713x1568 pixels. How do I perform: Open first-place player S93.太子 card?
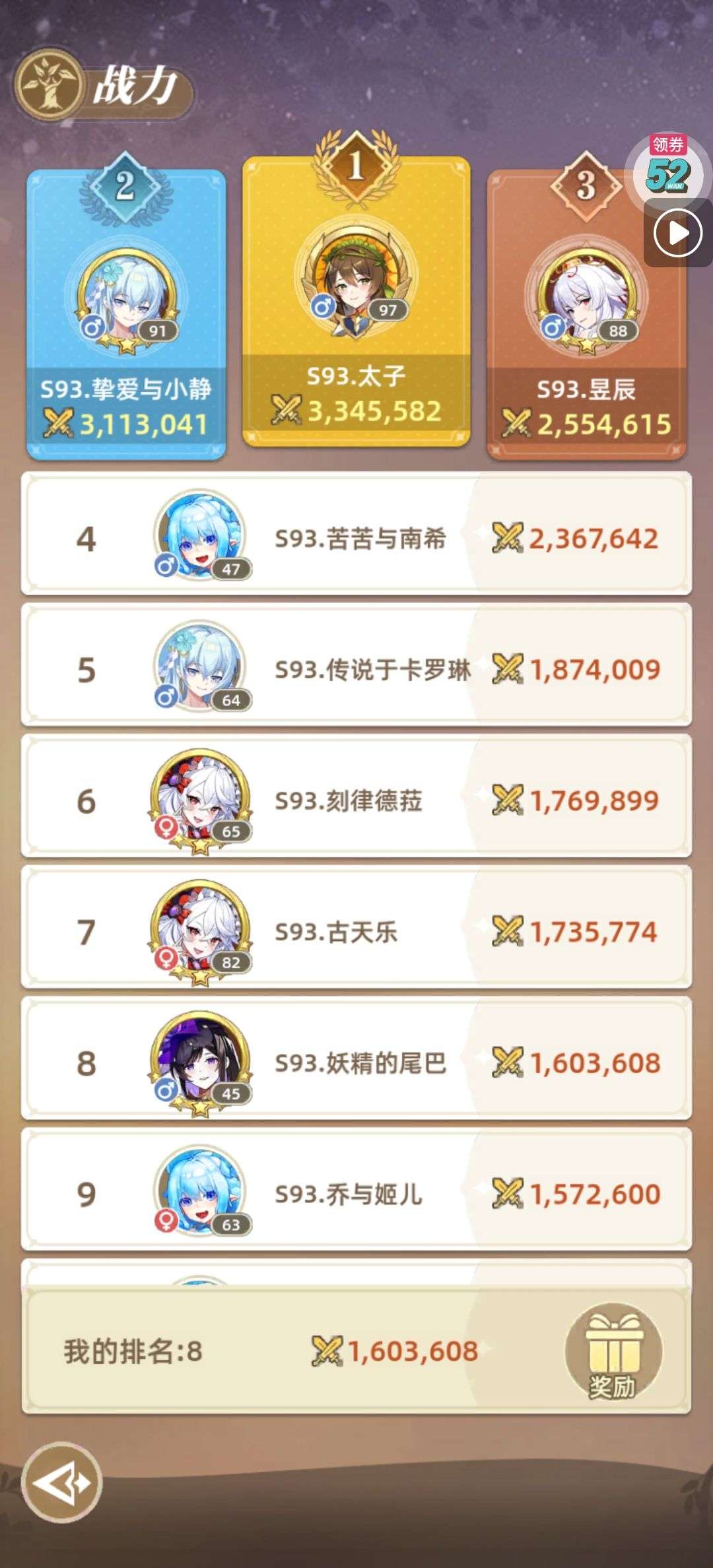(356, 300)
